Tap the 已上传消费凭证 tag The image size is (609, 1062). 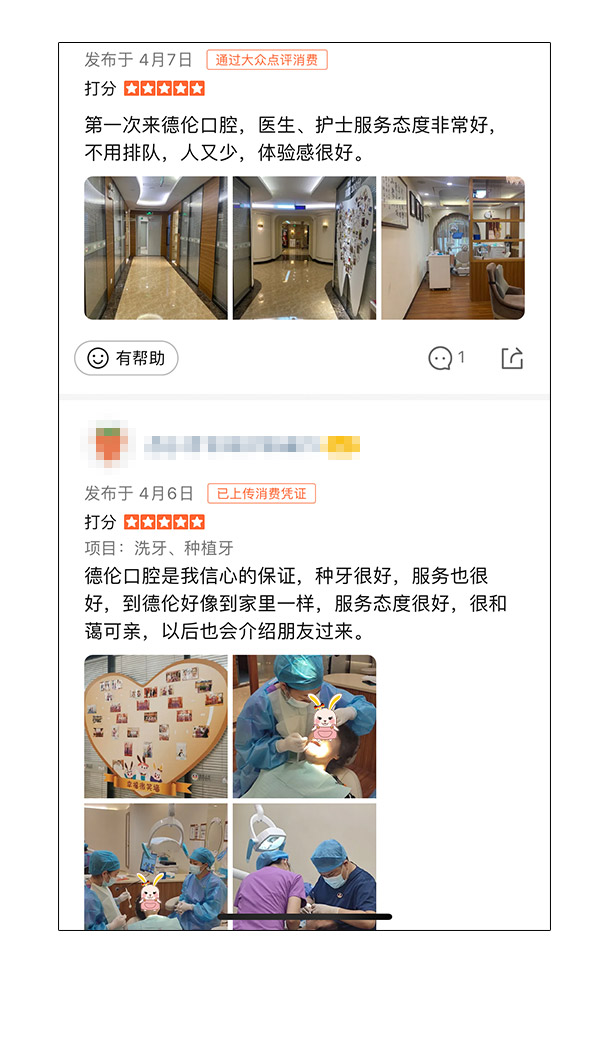(x=261, y=493)
